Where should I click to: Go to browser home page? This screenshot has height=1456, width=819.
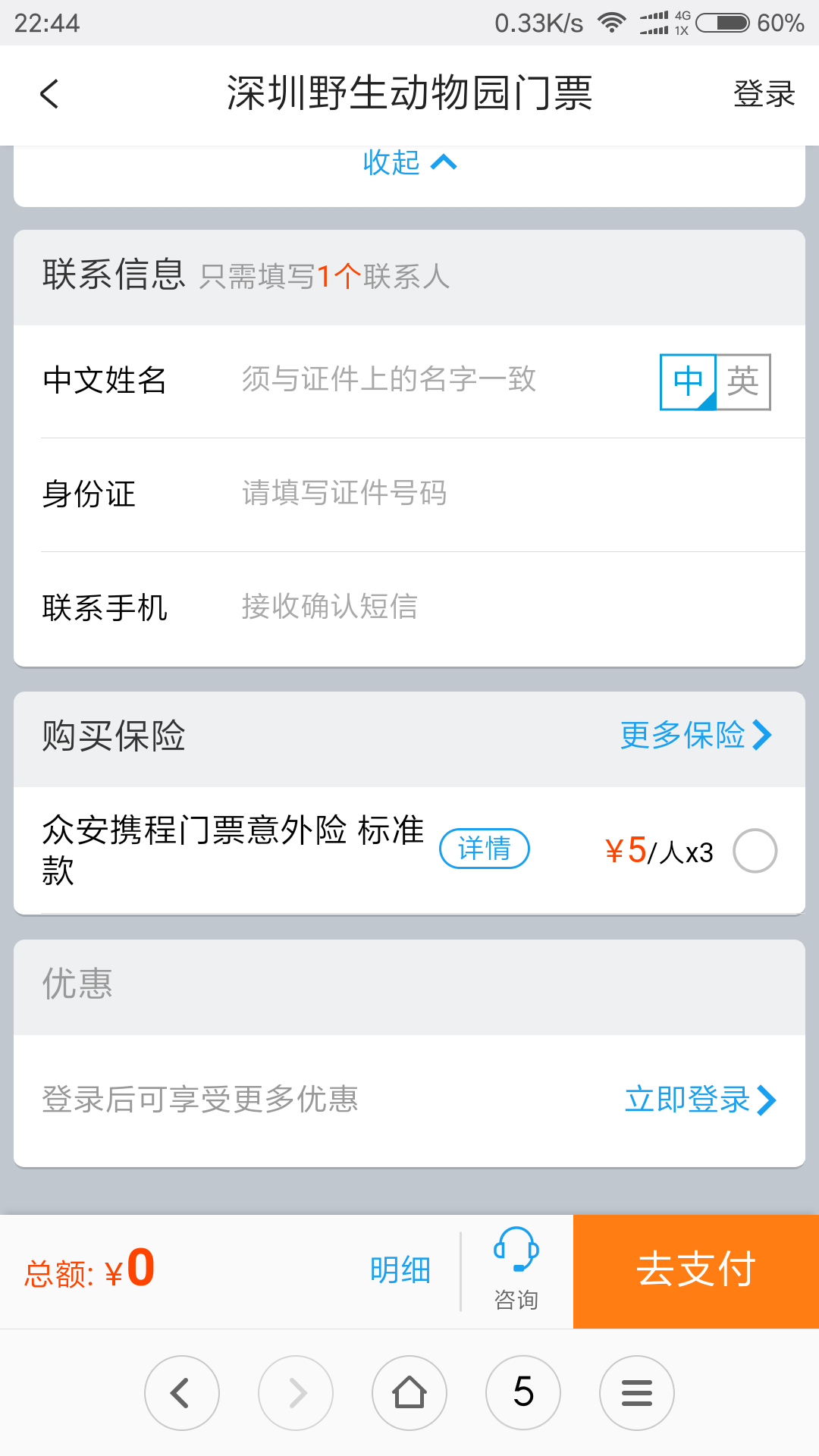(x=409, y=1393)
